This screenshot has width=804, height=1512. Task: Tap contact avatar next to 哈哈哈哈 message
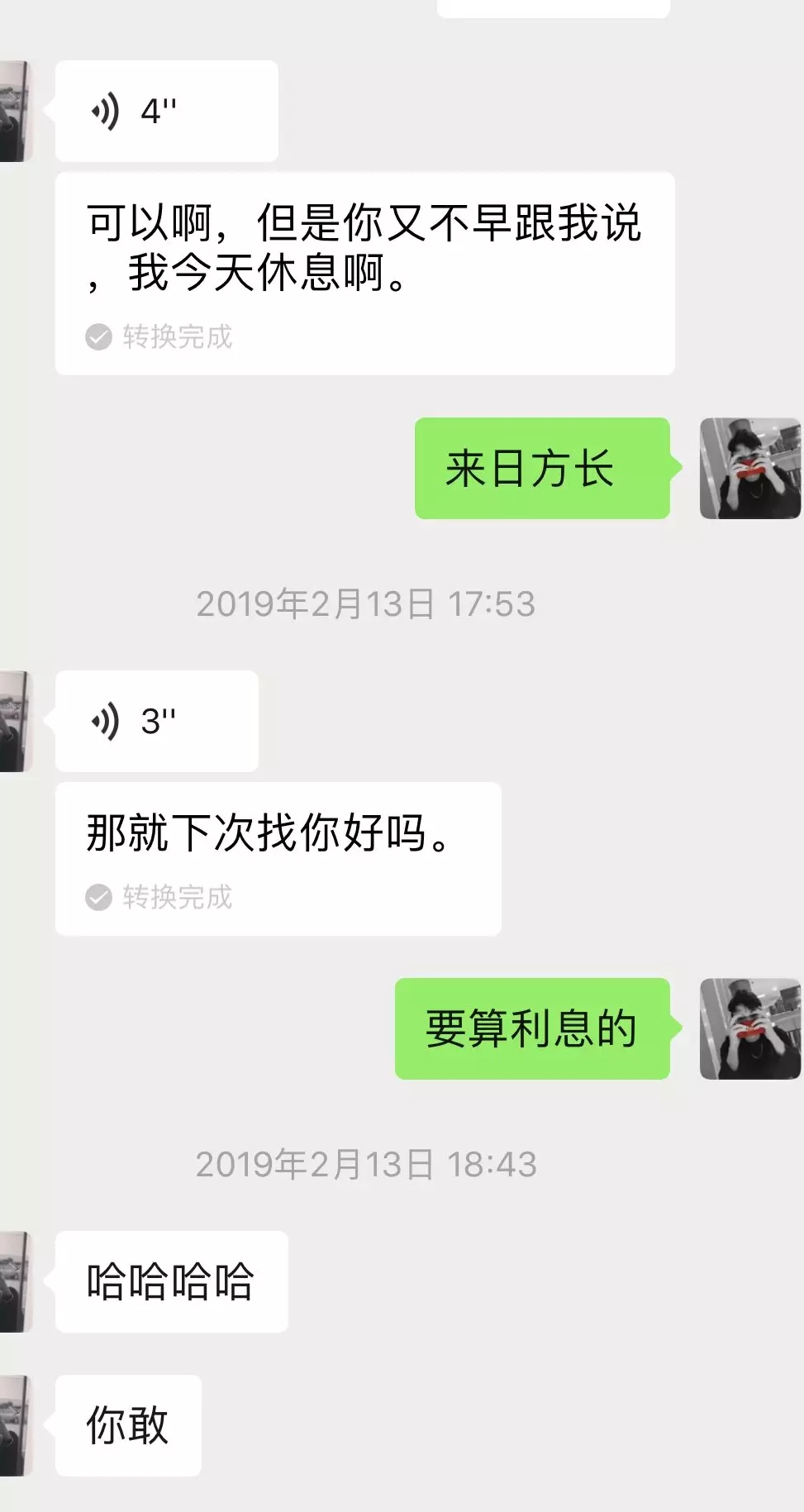(15, 1281)
